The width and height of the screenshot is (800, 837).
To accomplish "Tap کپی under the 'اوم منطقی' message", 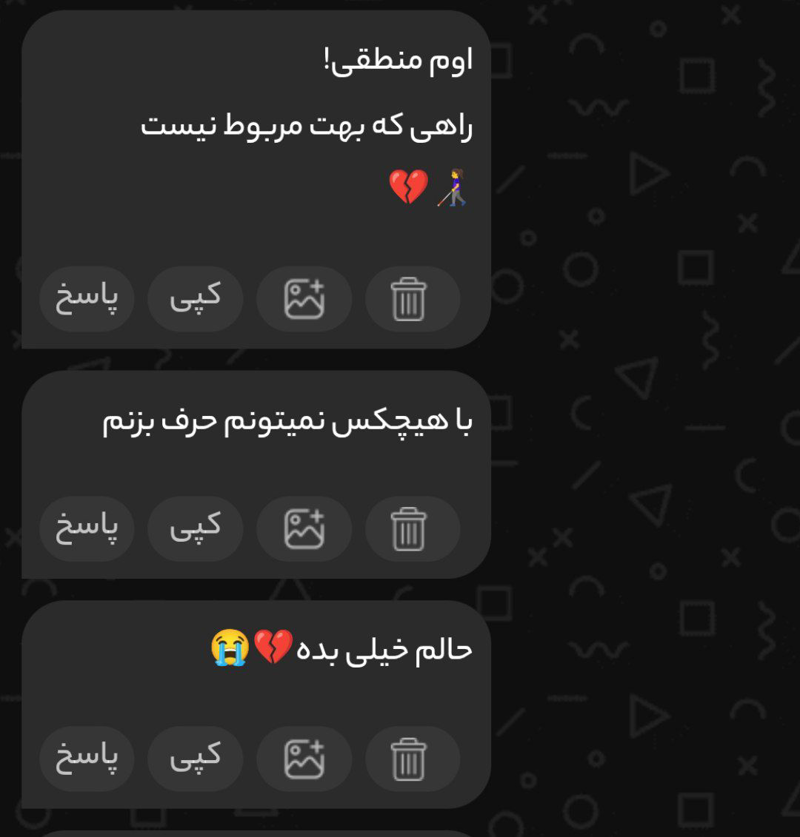I will click(195, 298).
